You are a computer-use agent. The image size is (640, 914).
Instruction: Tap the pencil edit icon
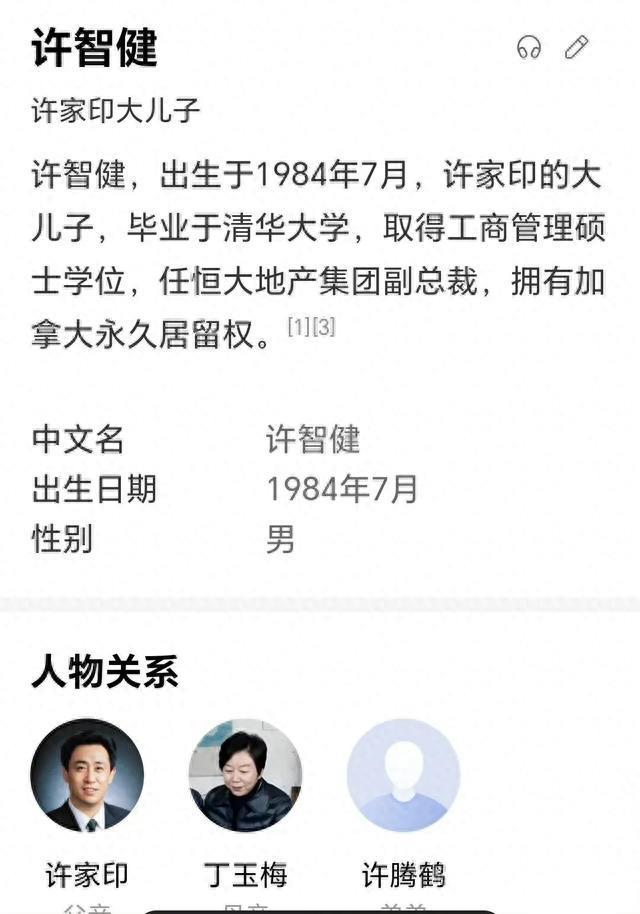click(577, 47)
